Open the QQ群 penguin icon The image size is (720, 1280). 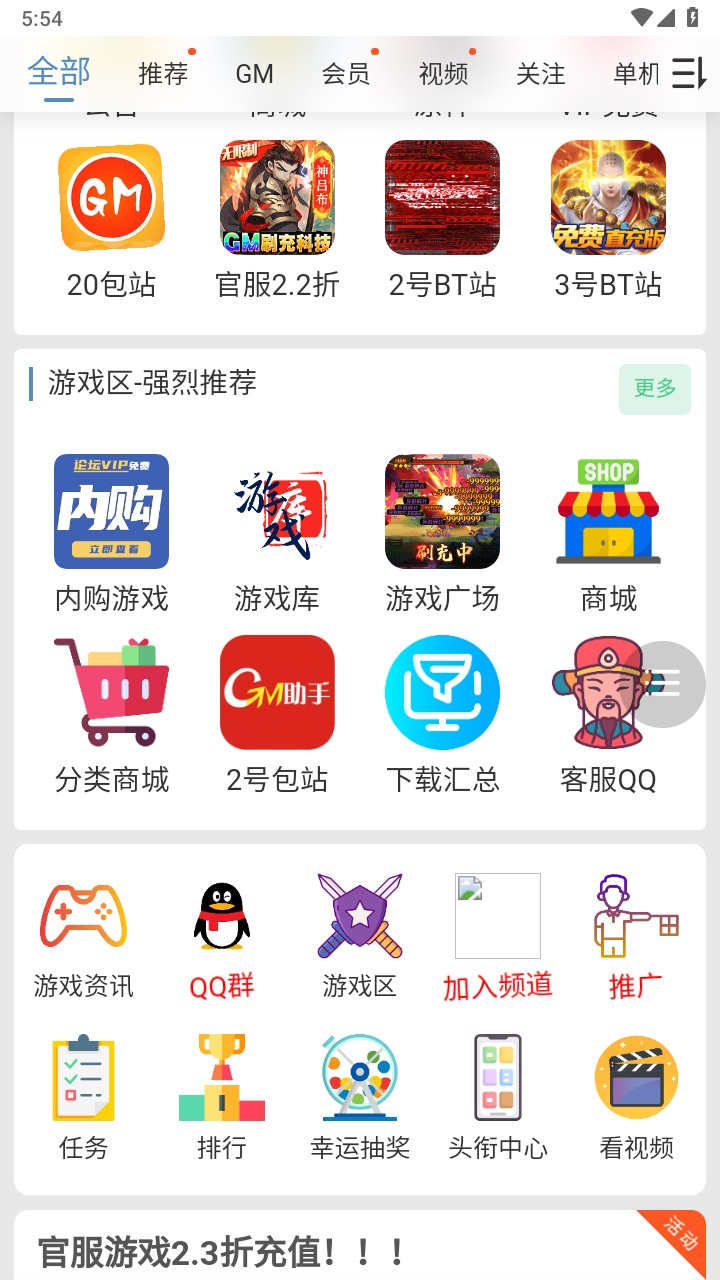tap(221, 915)
